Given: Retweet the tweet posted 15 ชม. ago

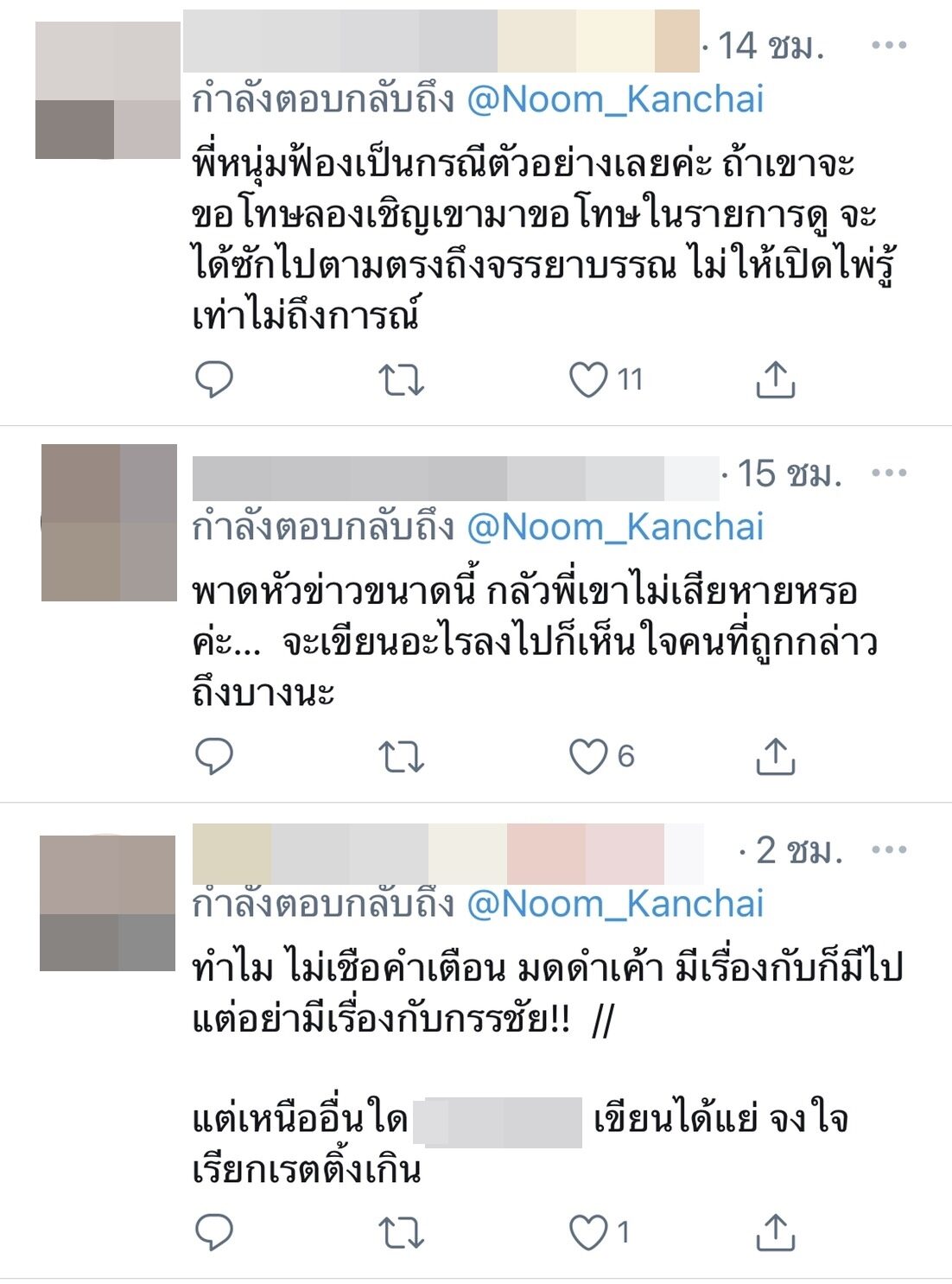Looking at the screenshot, I should click(x=402, y=756).
